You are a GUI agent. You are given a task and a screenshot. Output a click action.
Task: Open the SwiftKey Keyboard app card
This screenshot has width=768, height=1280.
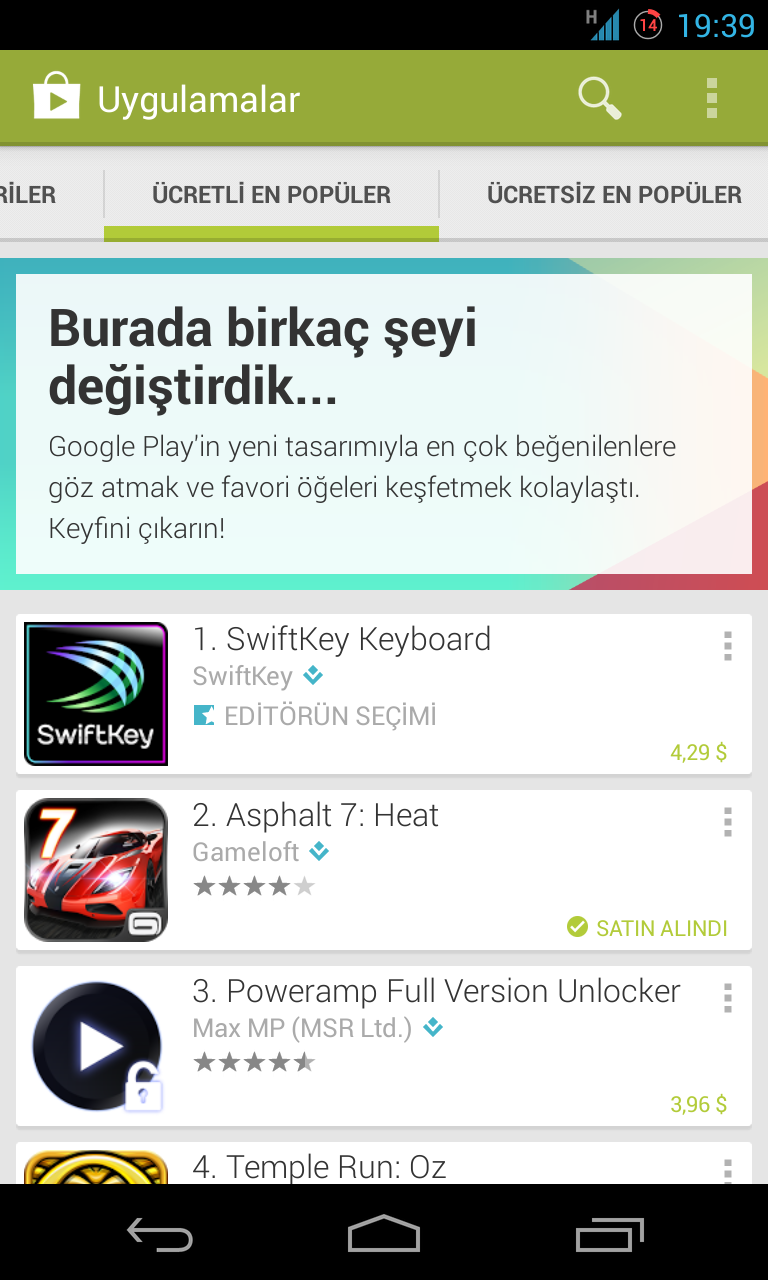point(384,694)
